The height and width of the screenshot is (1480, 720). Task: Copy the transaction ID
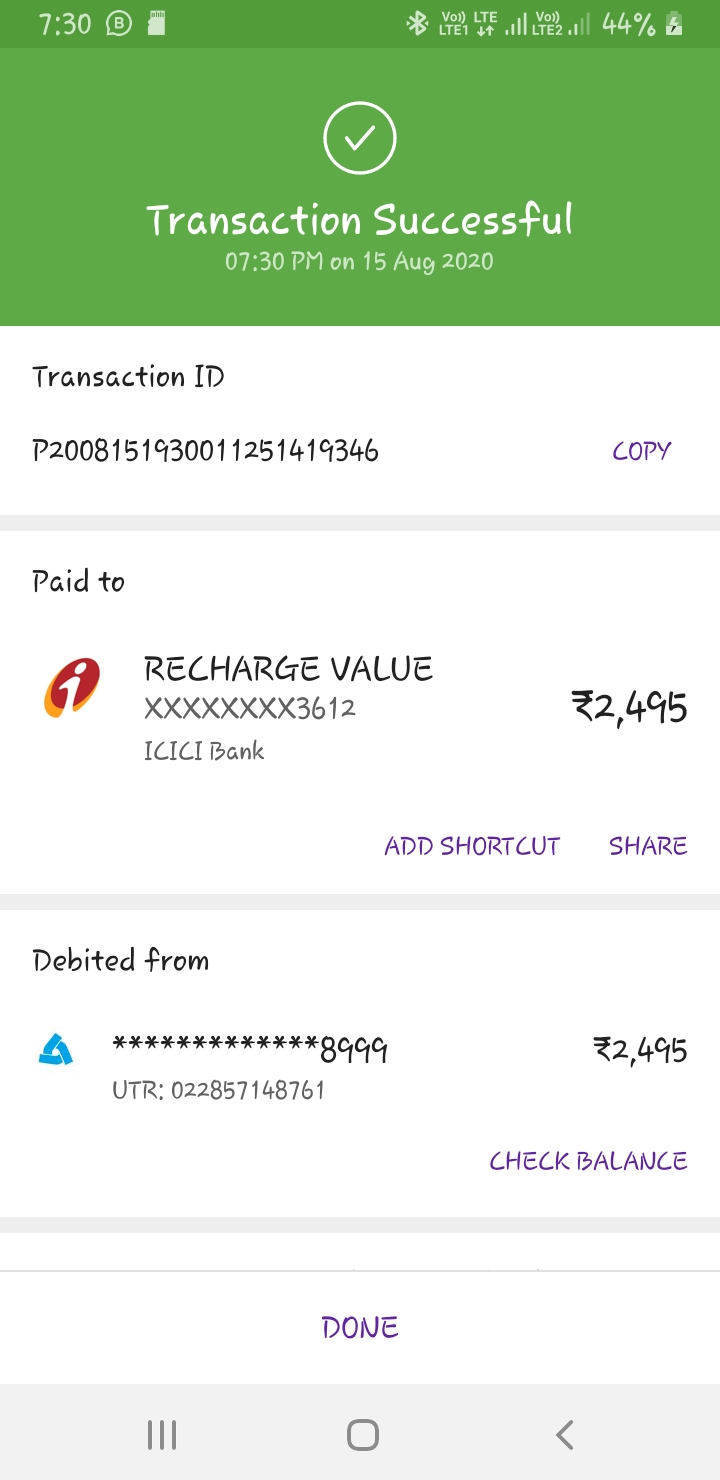pyautogui.click(x=641, y=451)
